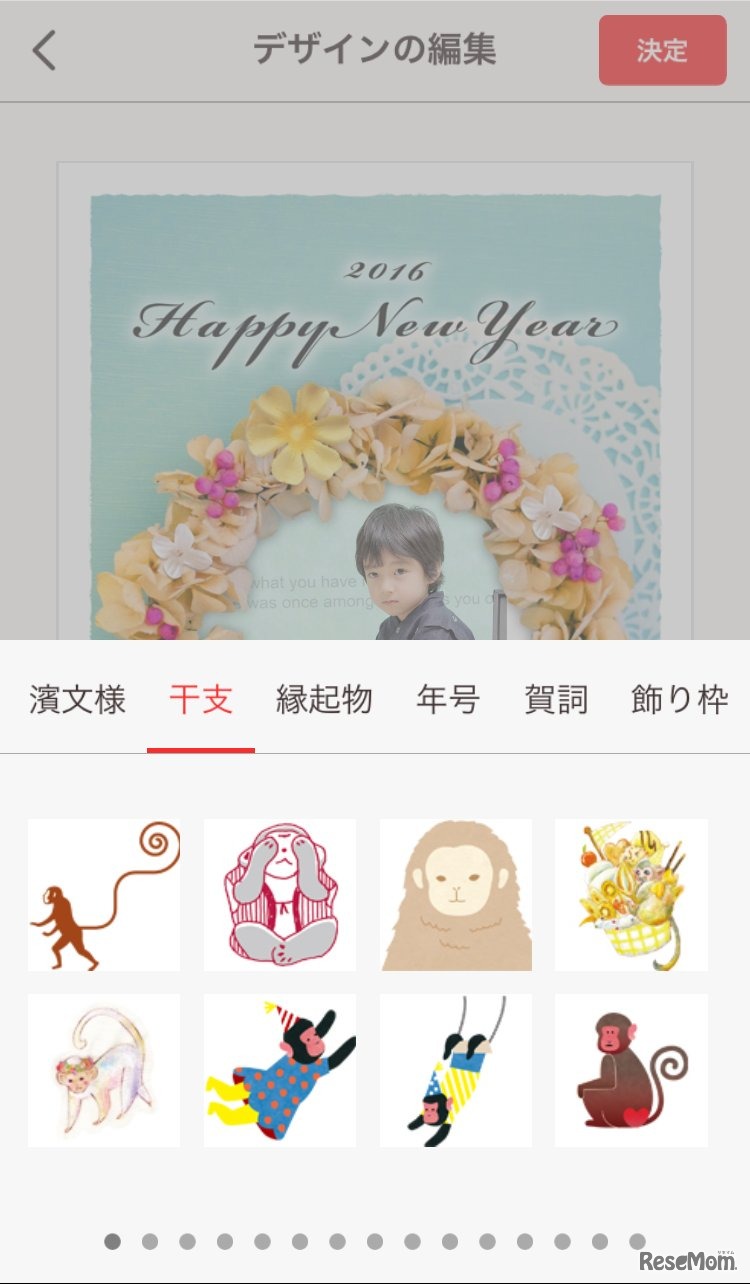Select the monkey hanging on a trapeze
The width and height of the screenshot is (750, 1284).
click(456, 1070)
